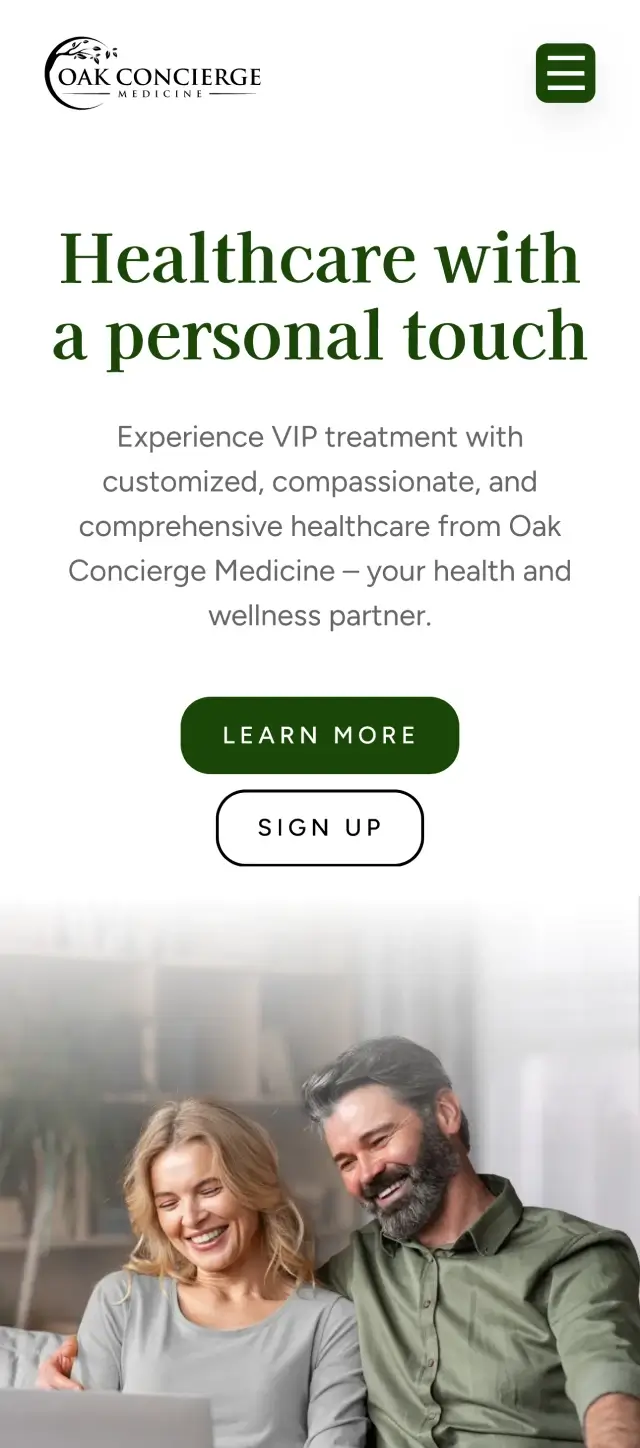Image resolution: width=640 pixels, height=1448 pixels.
Task: Go to homepage via Oak Concierge logo
Action: click(x=153, y=74)
